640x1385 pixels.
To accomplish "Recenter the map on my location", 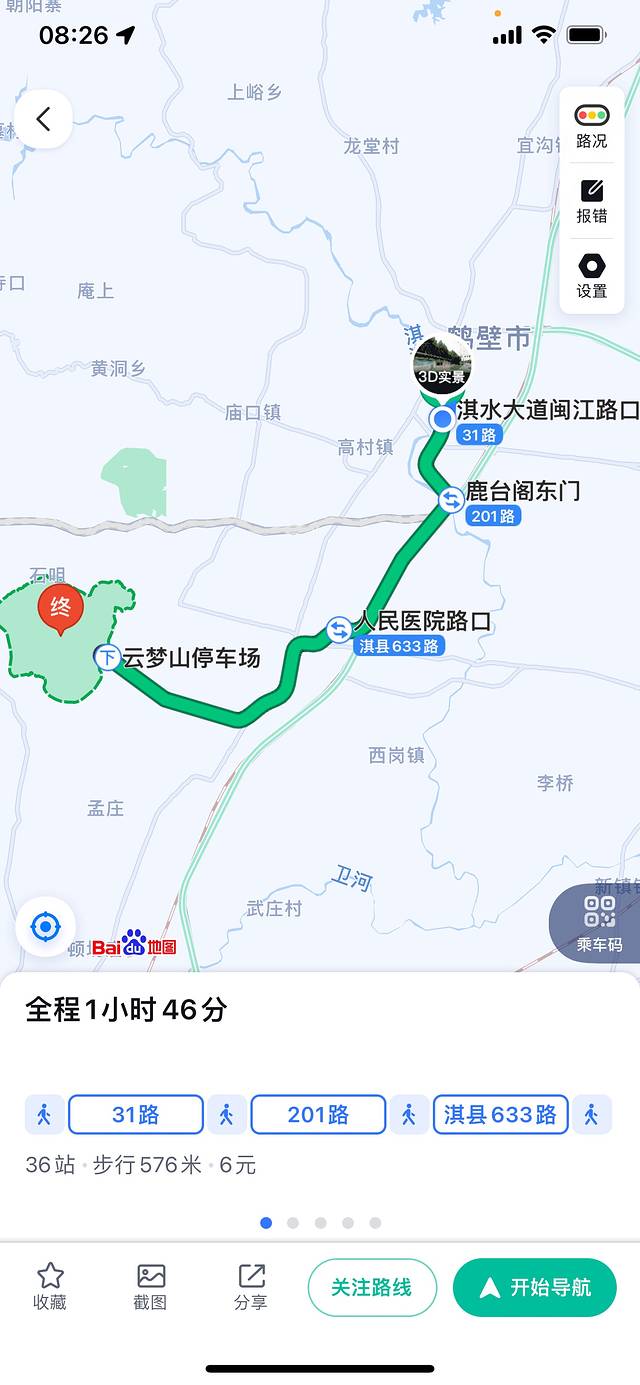I will (x=46, y=927).
